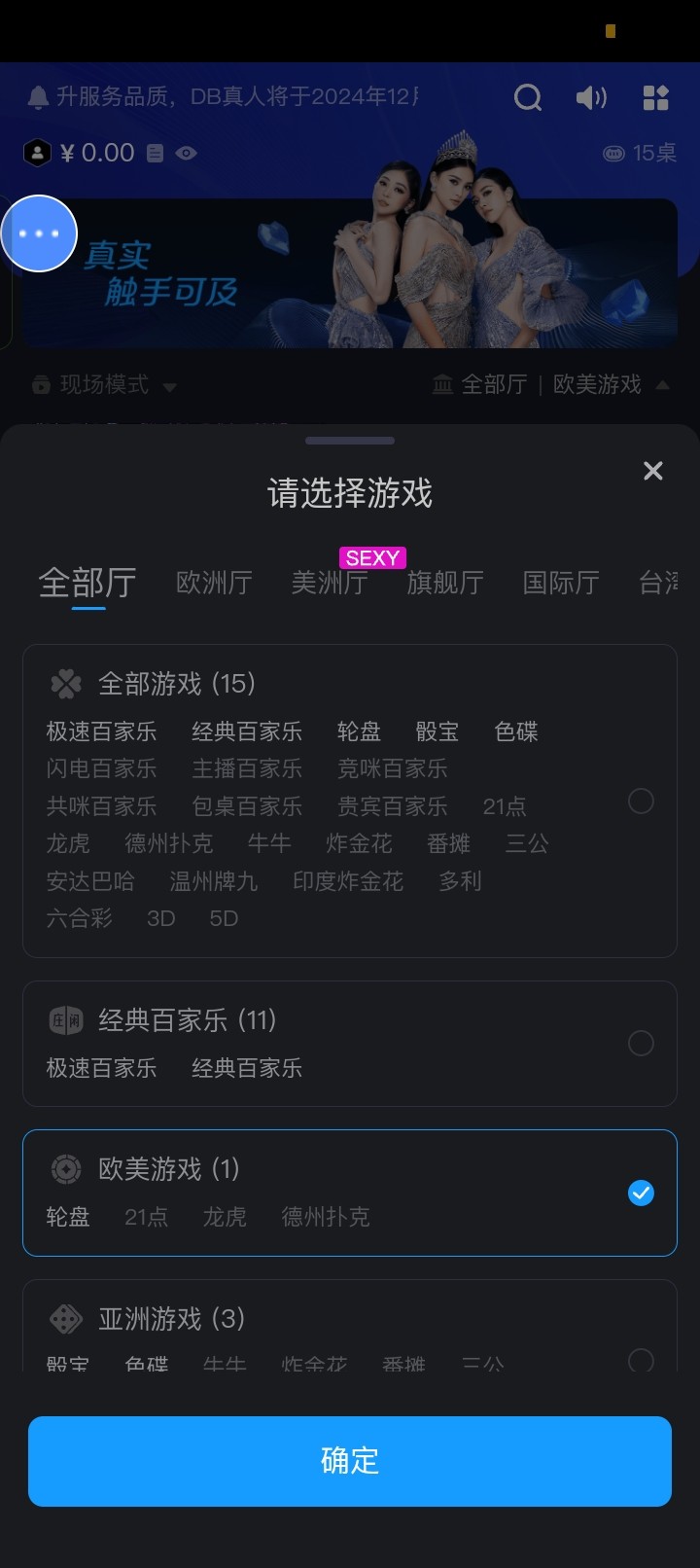
Task: Choose 经典百家乐 (11) option
Action: pyautogui.click(x=641, y=1044)
